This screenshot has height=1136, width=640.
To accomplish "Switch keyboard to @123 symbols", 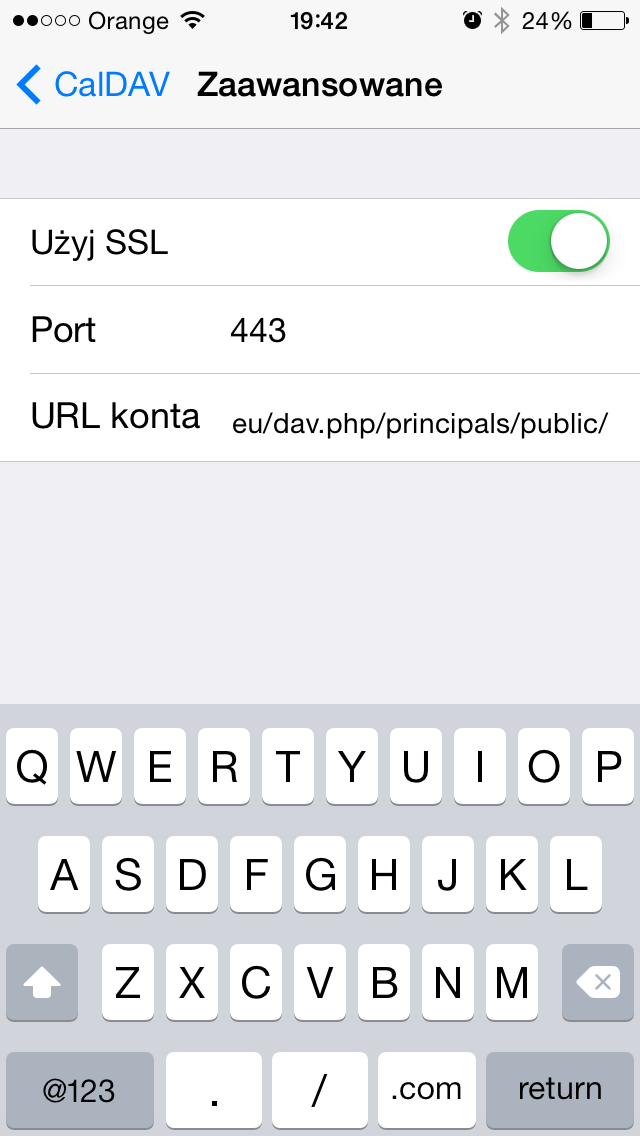I will (x=80, y=1089).
